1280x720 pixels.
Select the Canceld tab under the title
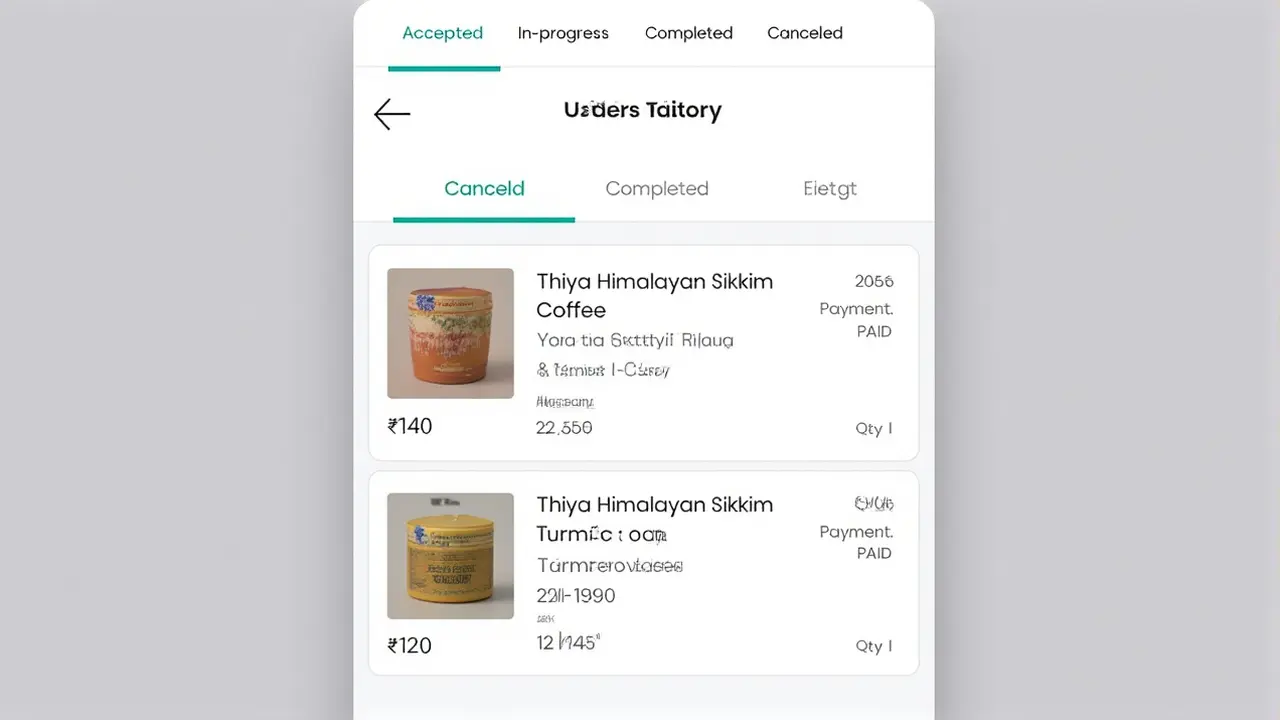click(484, 189)
